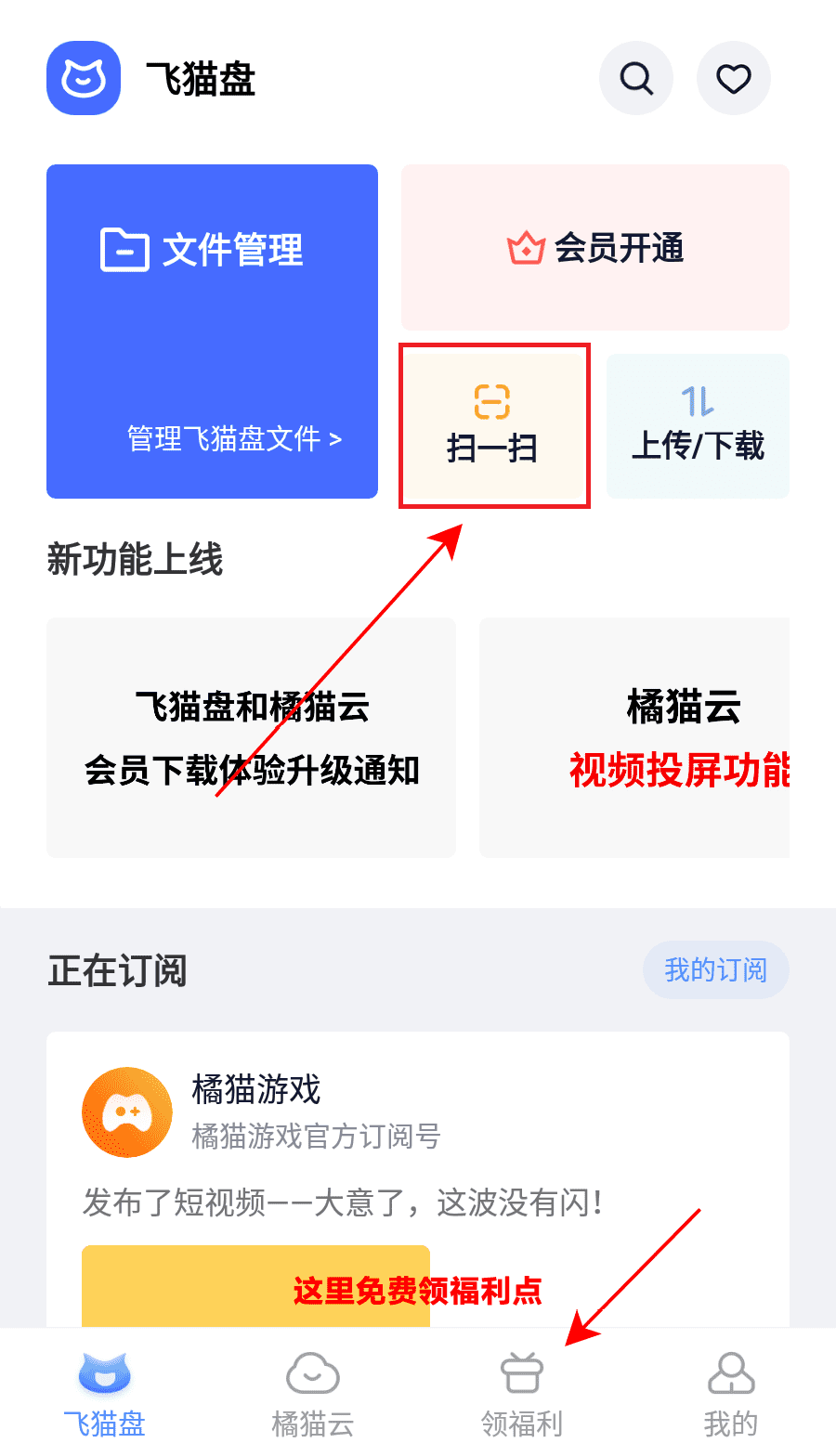Go to the 我的 tab

click(x=731, y=1394)
